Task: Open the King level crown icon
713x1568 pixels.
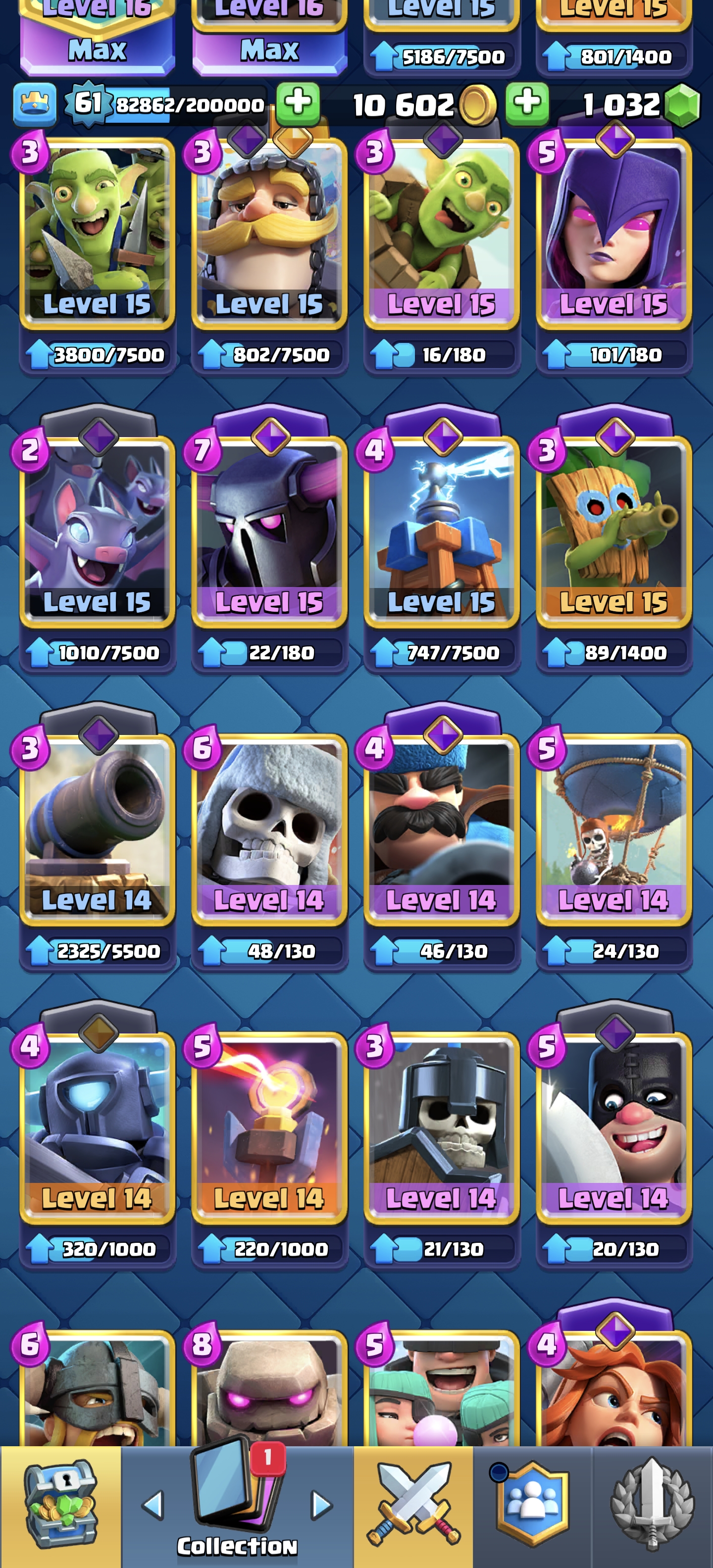Action: (35, 104)
